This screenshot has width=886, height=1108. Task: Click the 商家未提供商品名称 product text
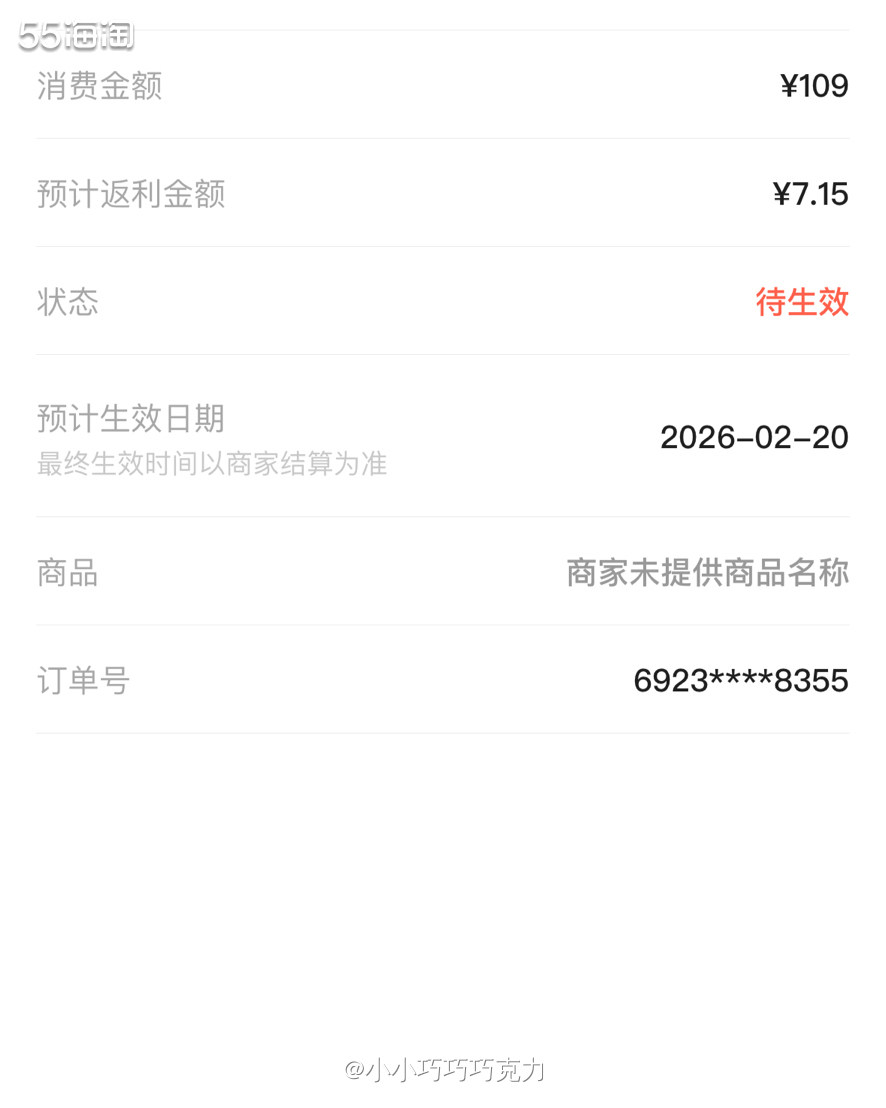[x=708, y=573]
